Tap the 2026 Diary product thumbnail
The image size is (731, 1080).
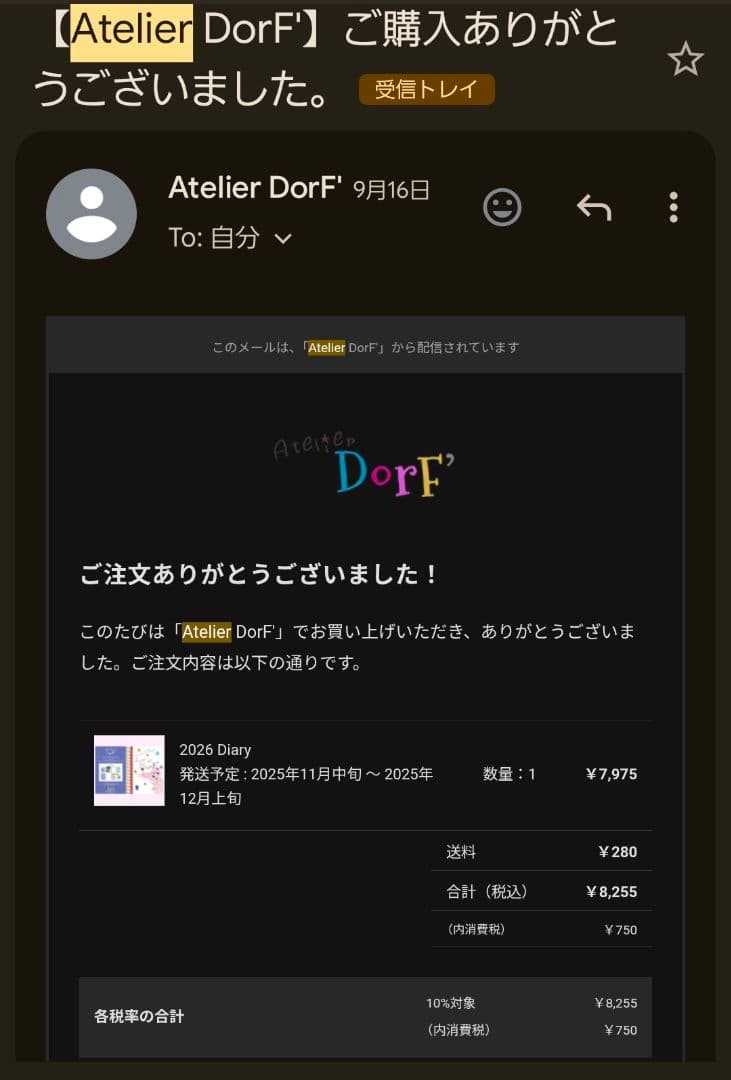coord(128,773)
